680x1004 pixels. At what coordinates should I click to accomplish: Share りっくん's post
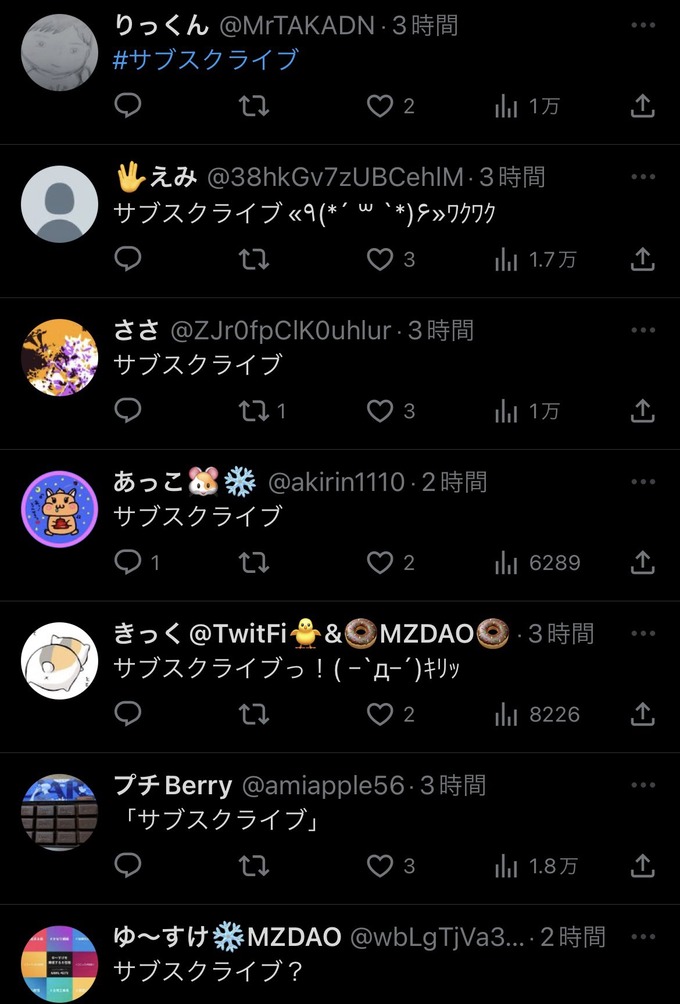click(643, 106)
